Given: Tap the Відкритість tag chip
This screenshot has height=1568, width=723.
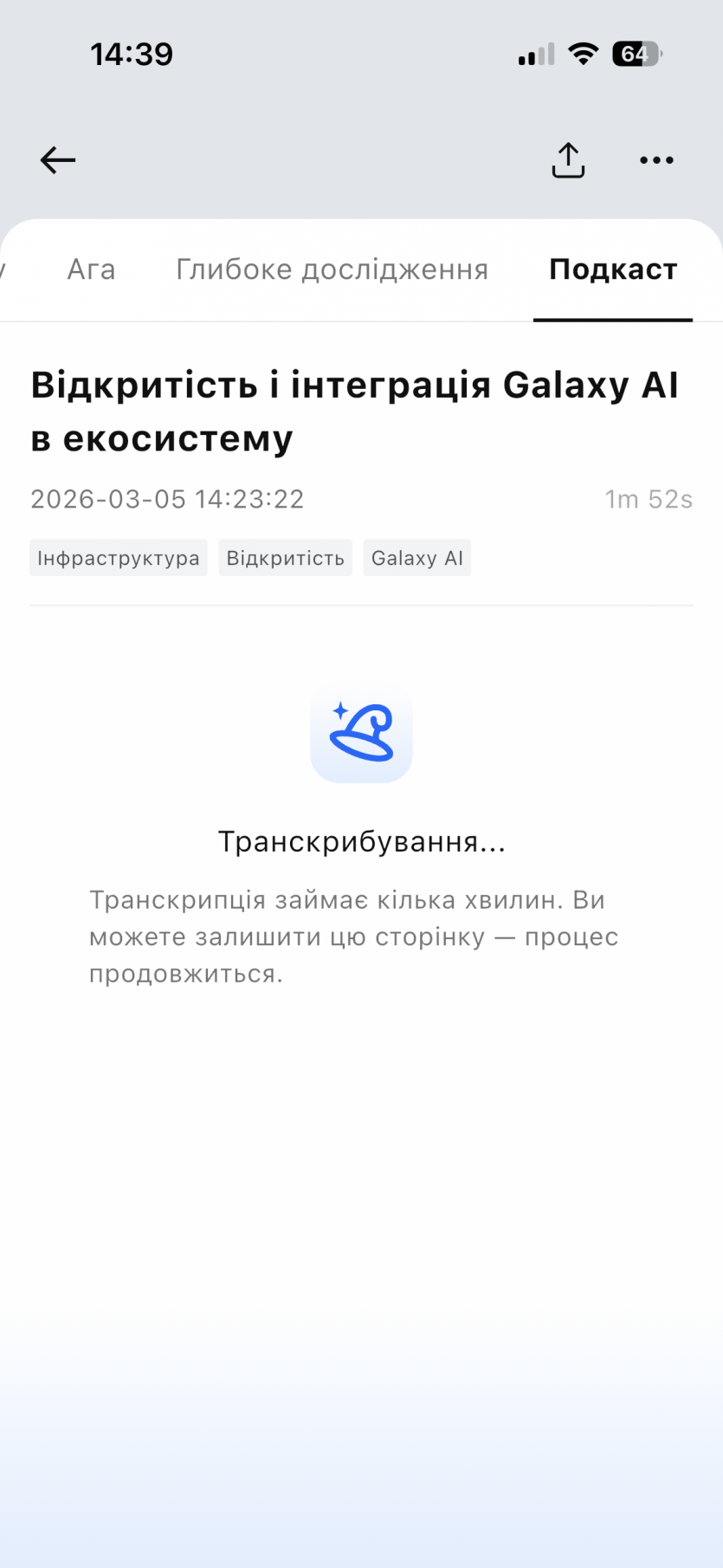Looking at the screenshot, I should click(285, 558).
